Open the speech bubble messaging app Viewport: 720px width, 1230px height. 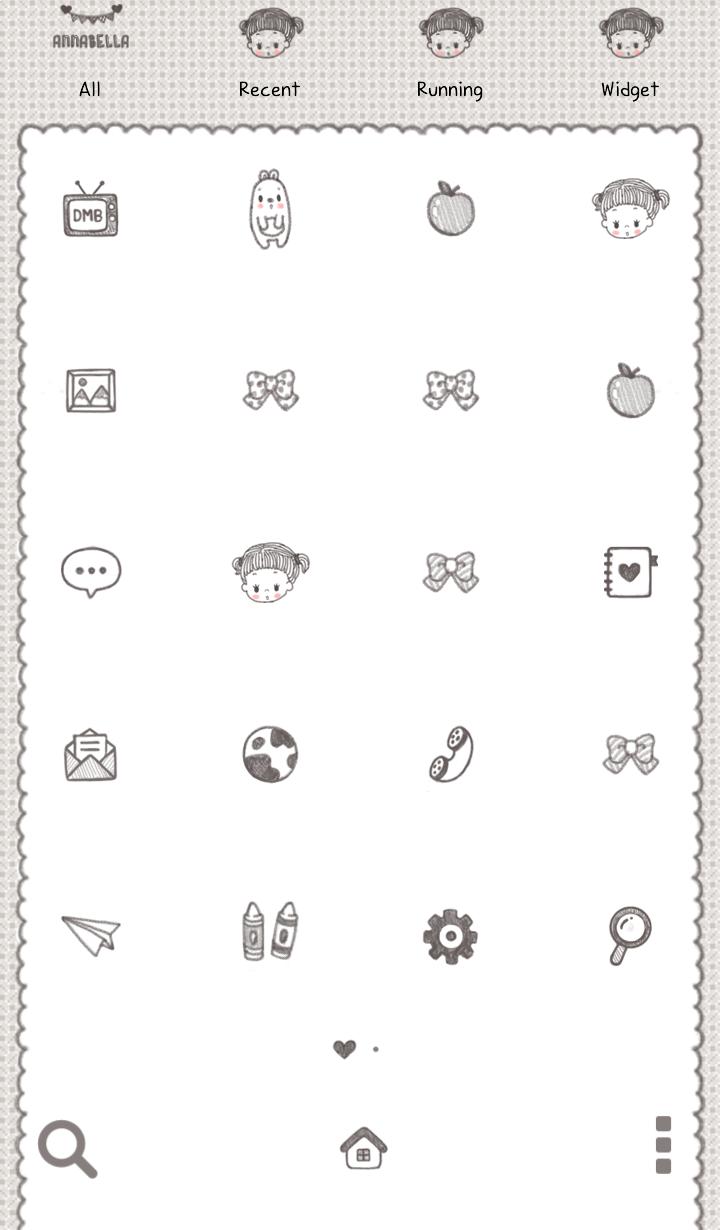click(x=90, y=572)
